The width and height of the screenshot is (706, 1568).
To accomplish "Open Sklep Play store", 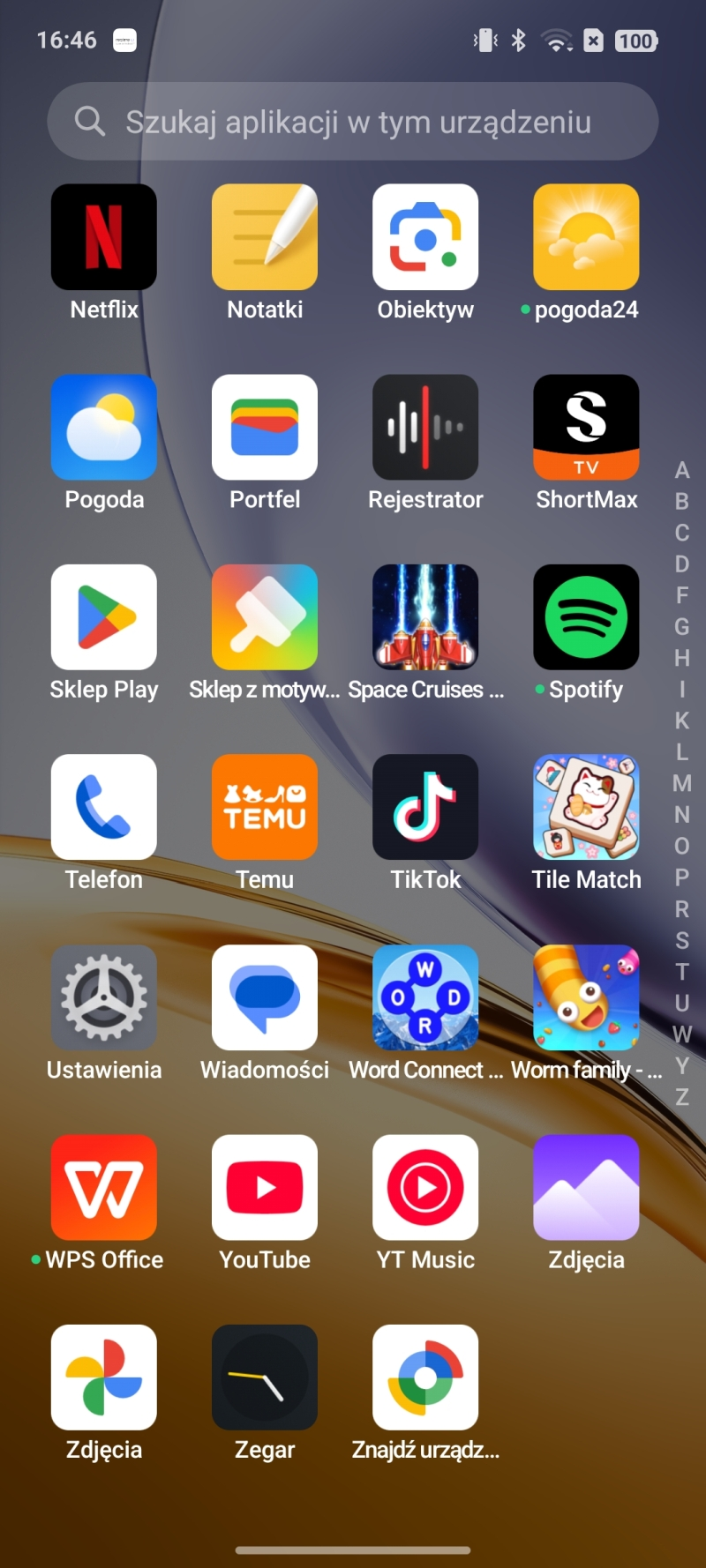I will [104, 617].
